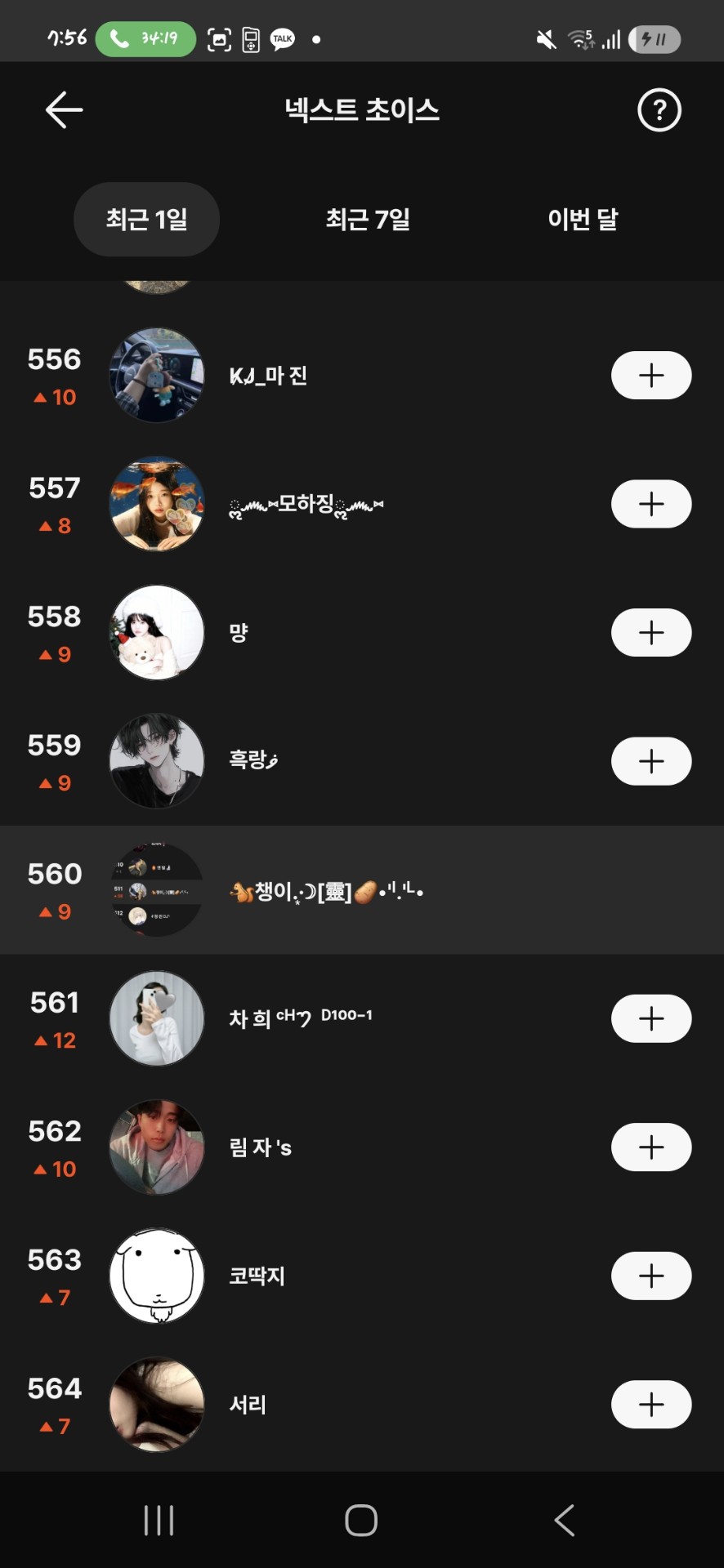Tap the plus button for KJ_마진
This screenshot has height=1568, width=724.
[651, 376]
